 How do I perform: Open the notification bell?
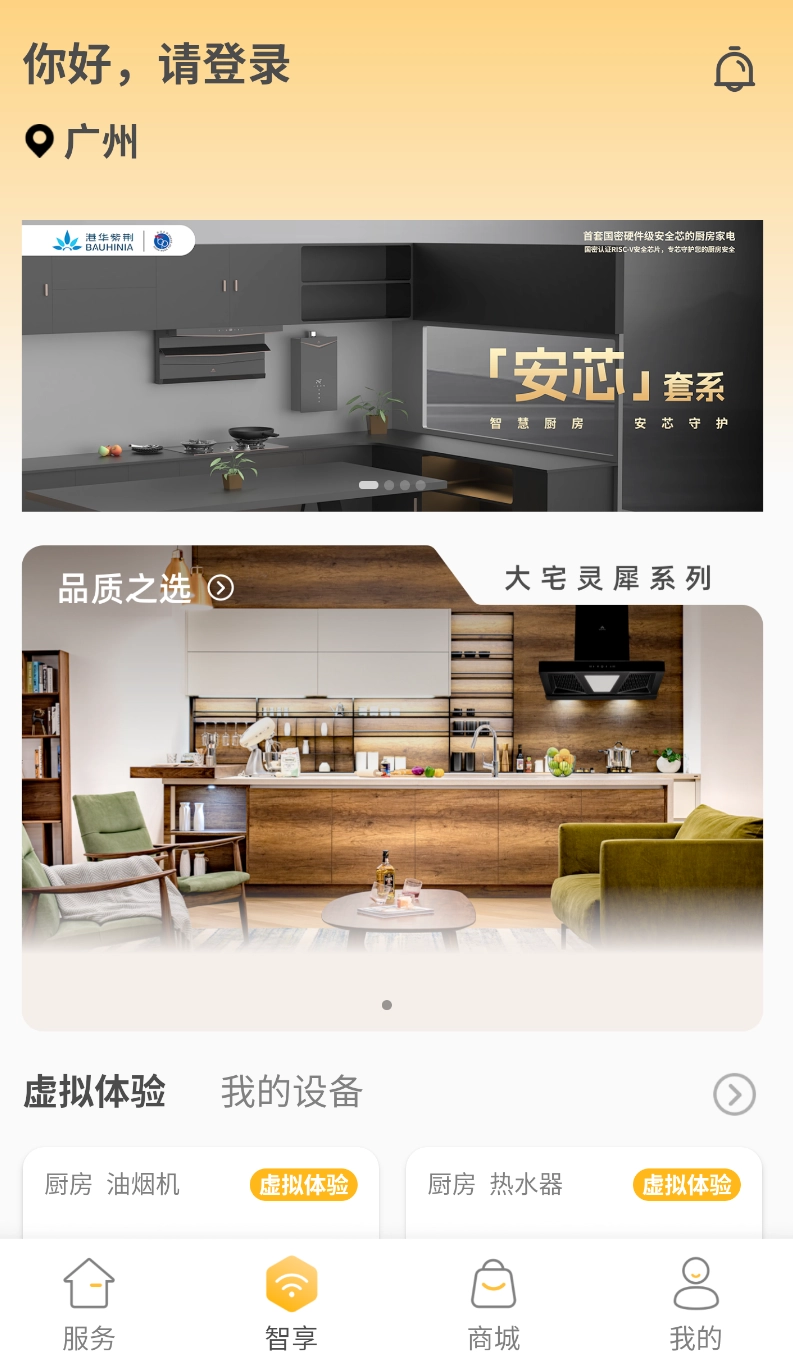734,69
